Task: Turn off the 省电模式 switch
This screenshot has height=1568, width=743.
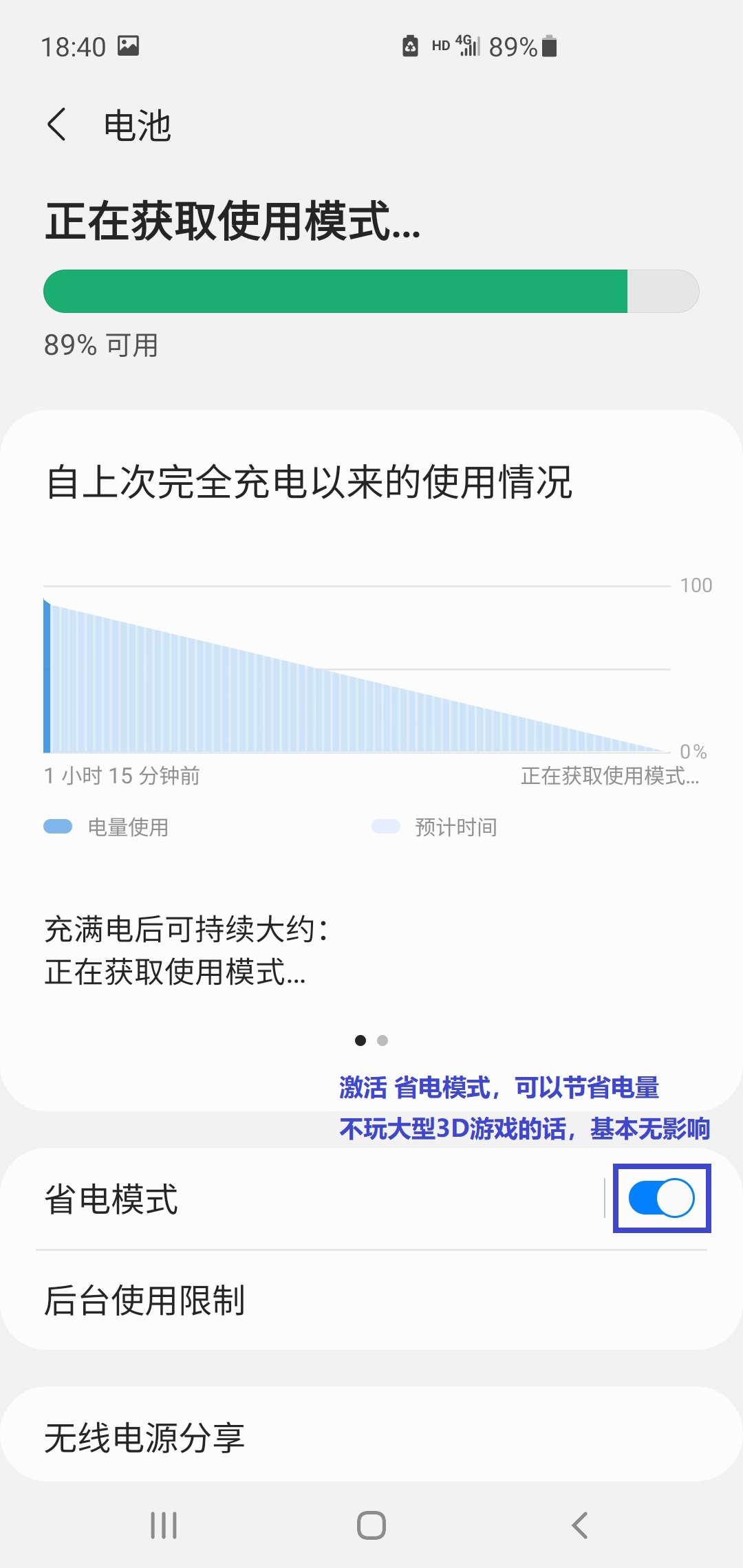Action: click(x=661, y=1198)
